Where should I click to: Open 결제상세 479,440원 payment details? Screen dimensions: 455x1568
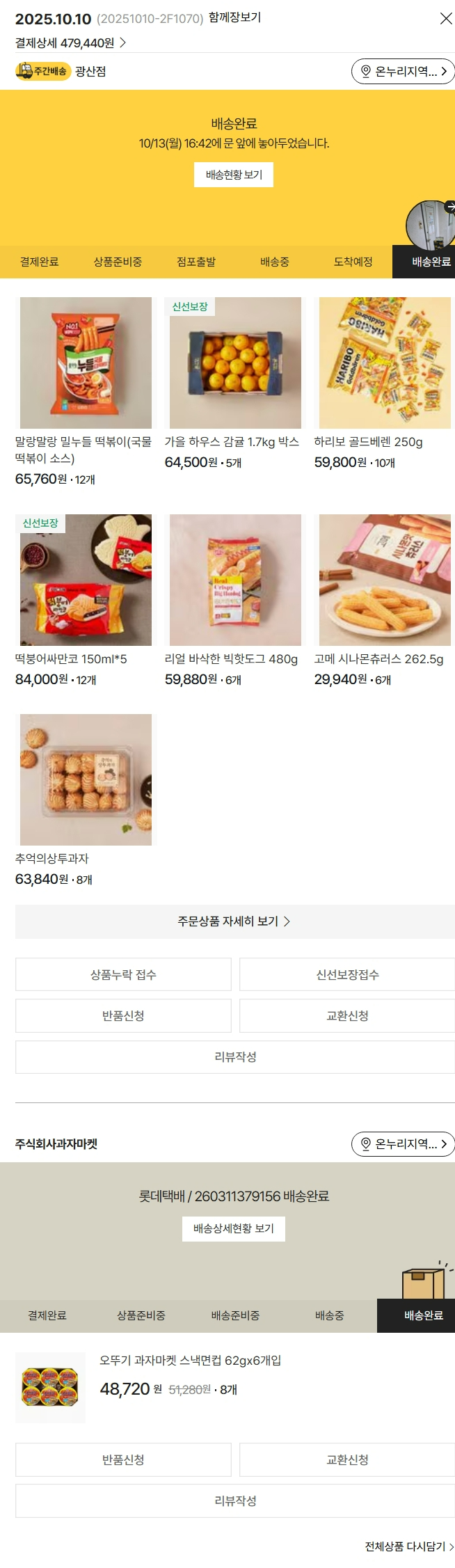70,43
